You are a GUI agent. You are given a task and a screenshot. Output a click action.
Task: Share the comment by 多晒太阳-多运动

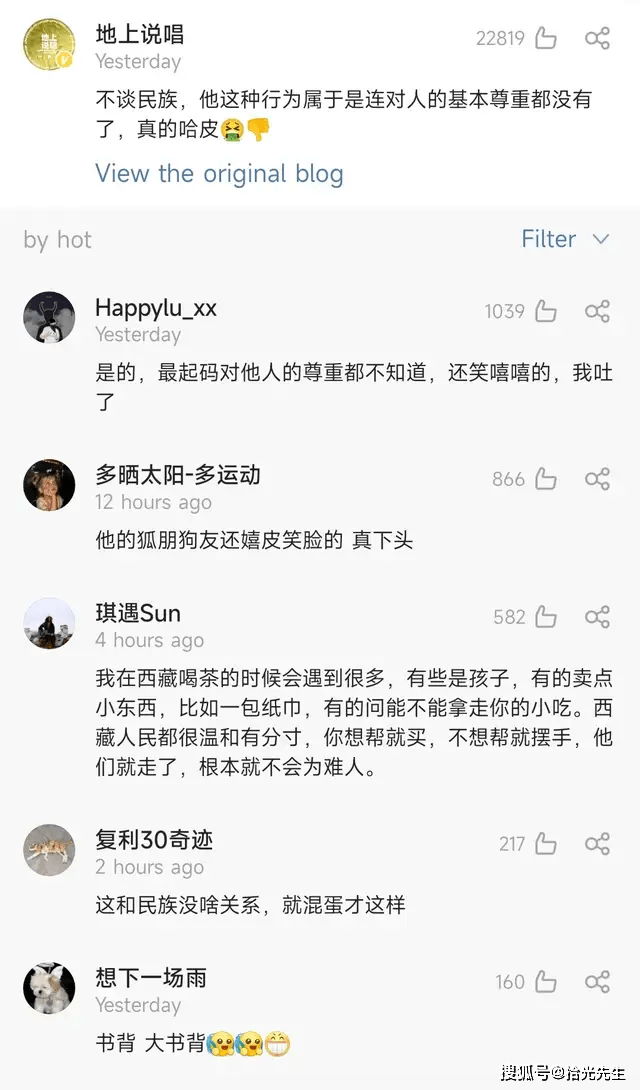597,479
